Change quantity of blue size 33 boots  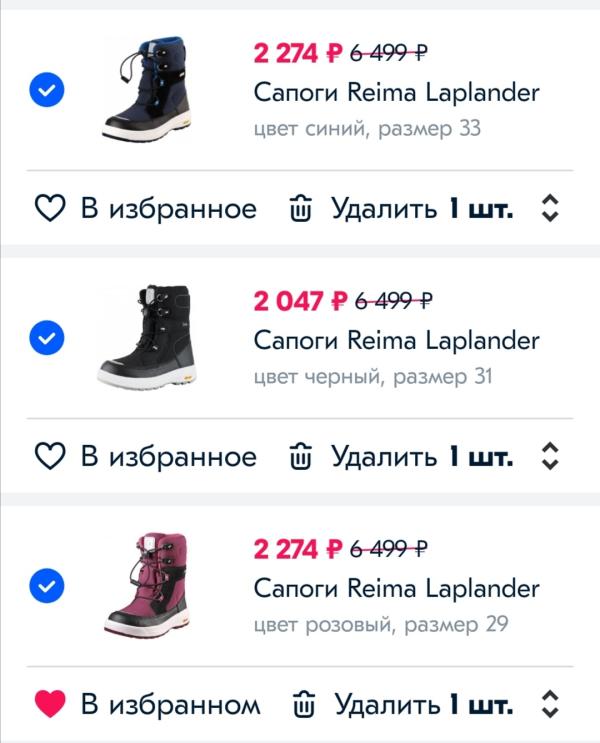pyautogui.click(x=549, y=209)
